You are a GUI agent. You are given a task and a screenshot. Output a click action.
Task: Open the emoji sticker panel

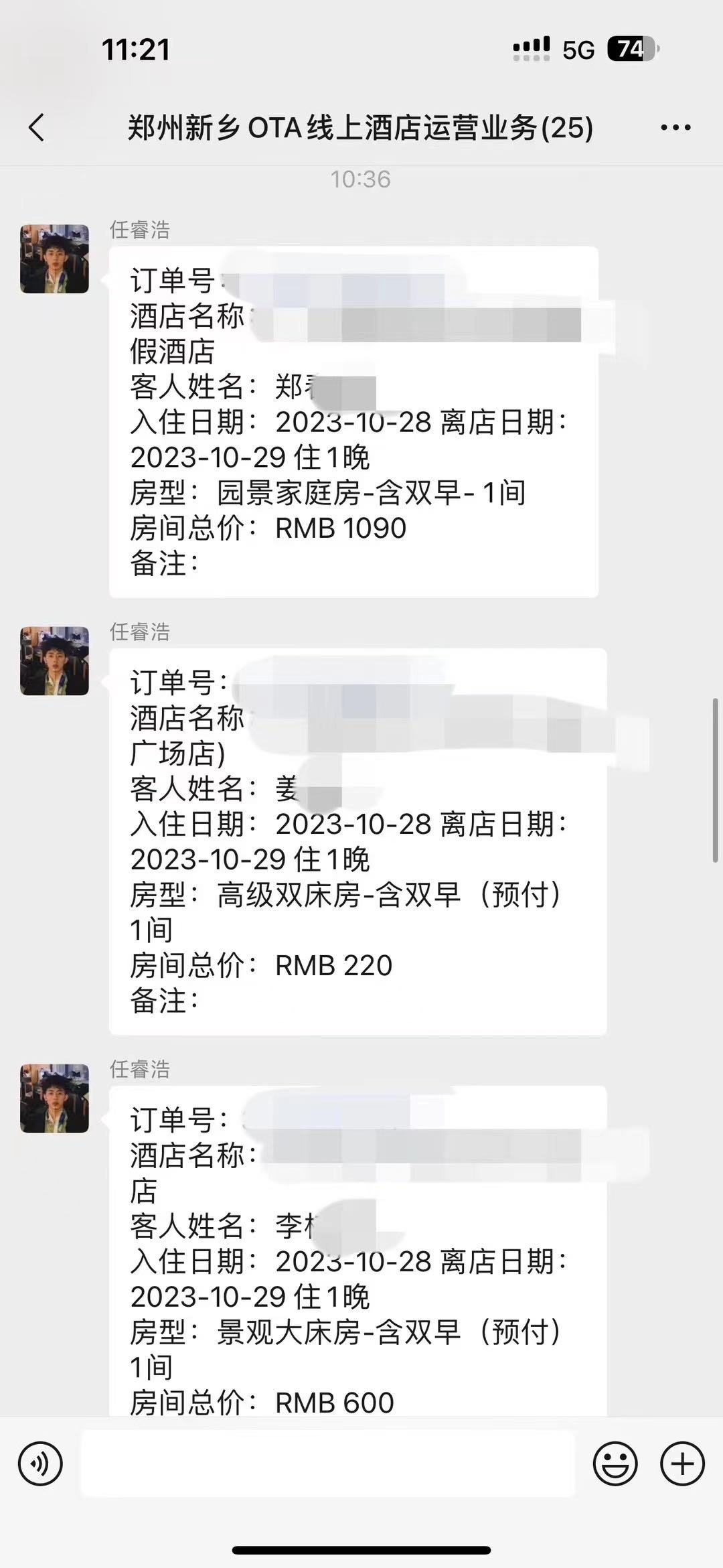click(615, 1464)
